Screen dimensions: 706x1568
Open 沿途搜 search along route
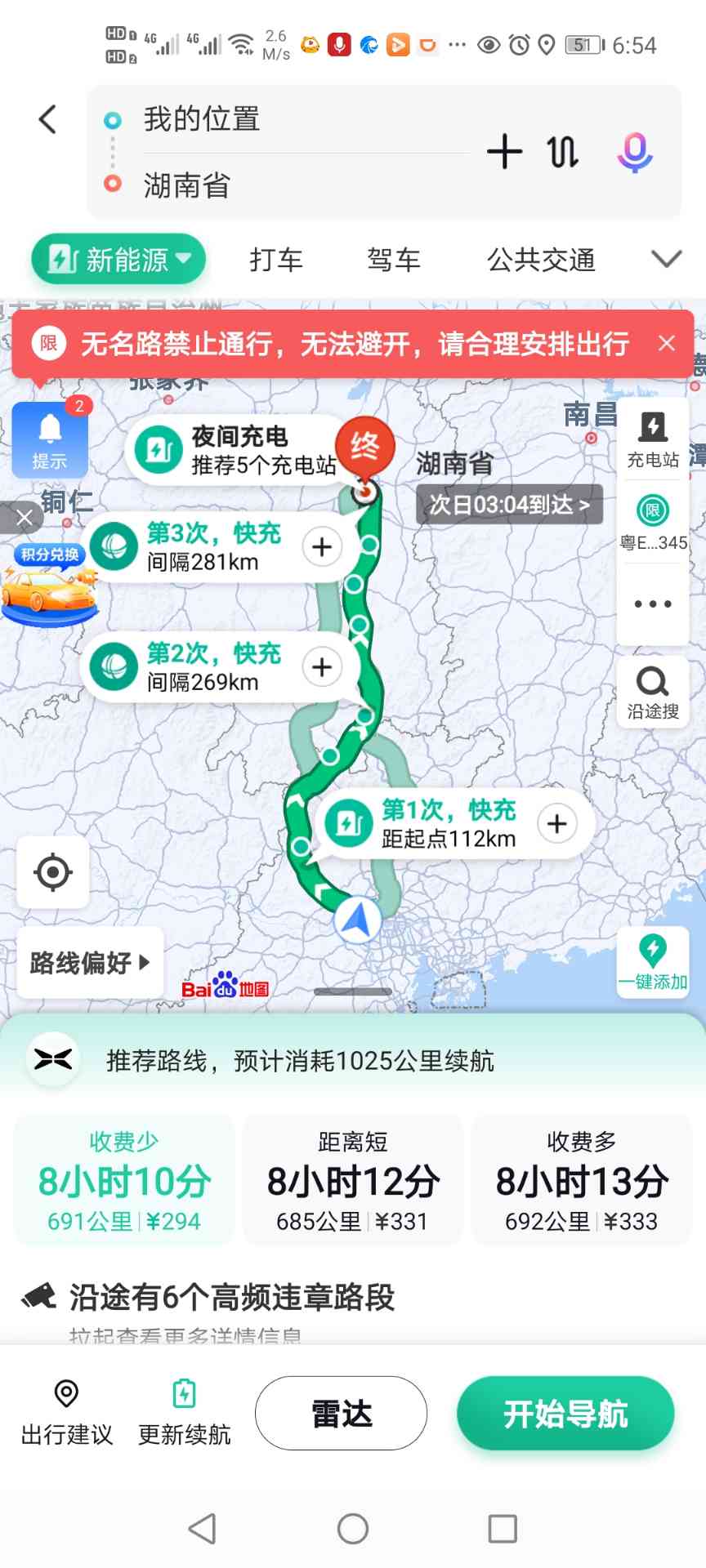click(653, 692)
